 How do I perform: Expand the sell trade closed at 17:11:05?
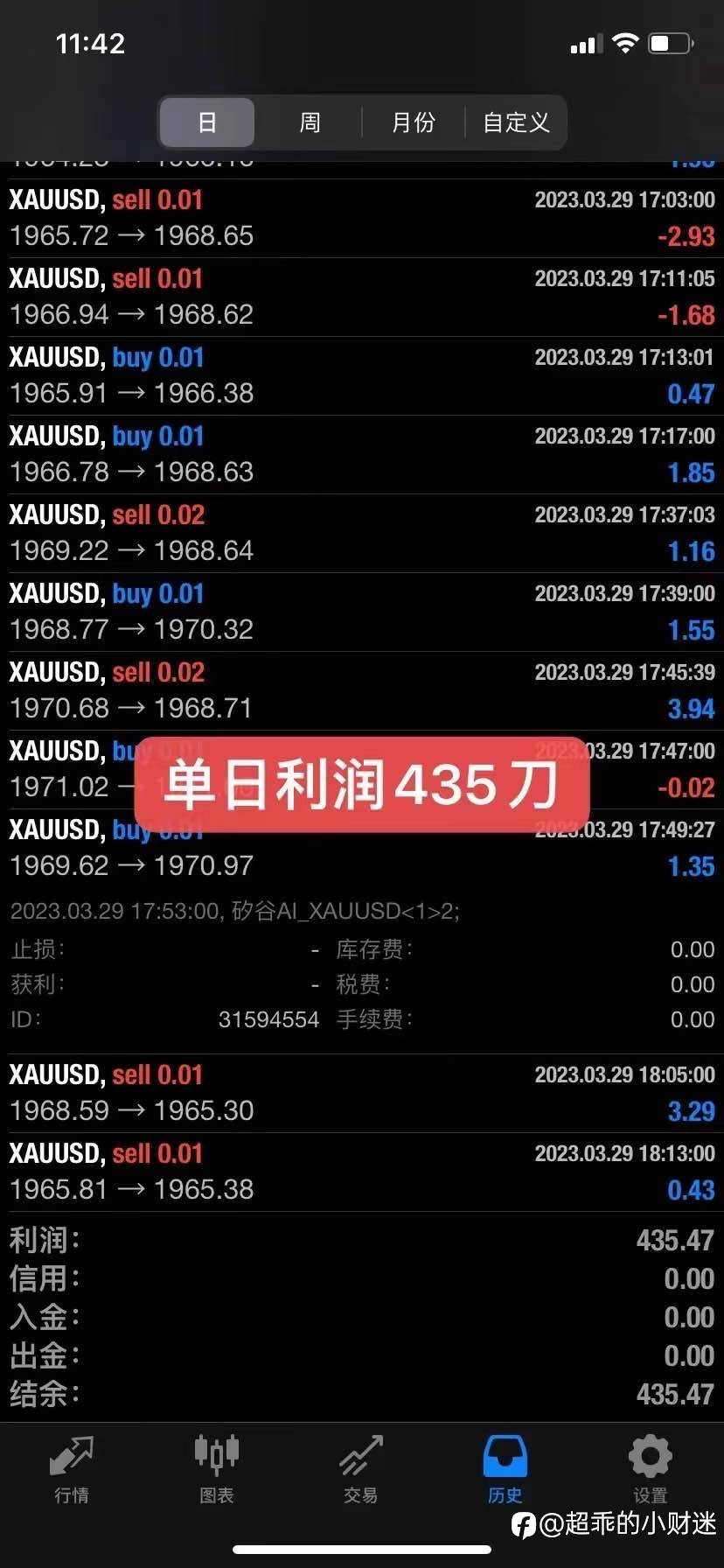tap(362, 297)
